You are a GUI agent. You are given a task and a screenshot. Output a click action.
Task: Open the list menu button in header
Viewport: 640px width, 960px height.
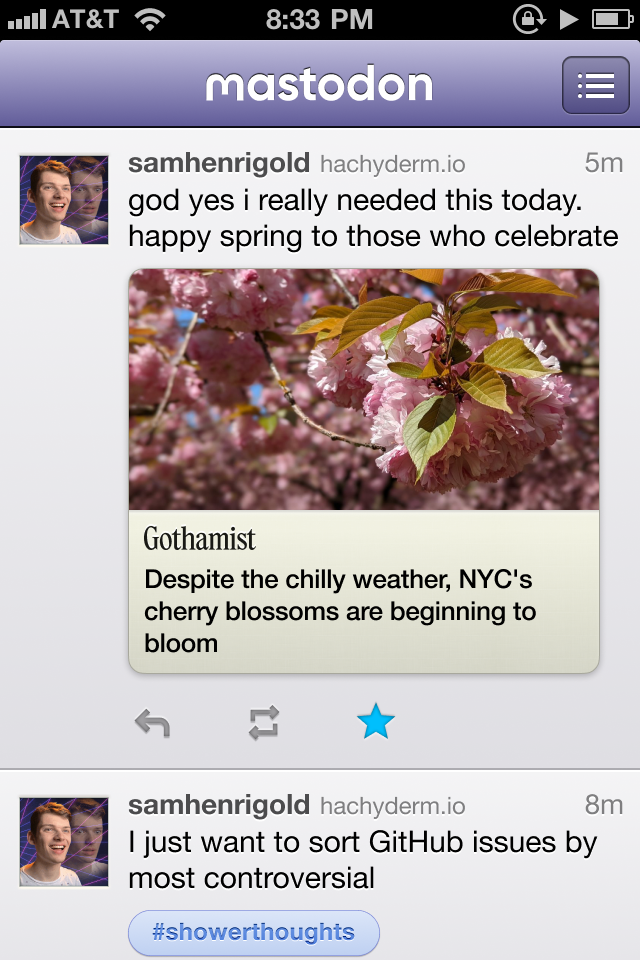click(595, 85)
